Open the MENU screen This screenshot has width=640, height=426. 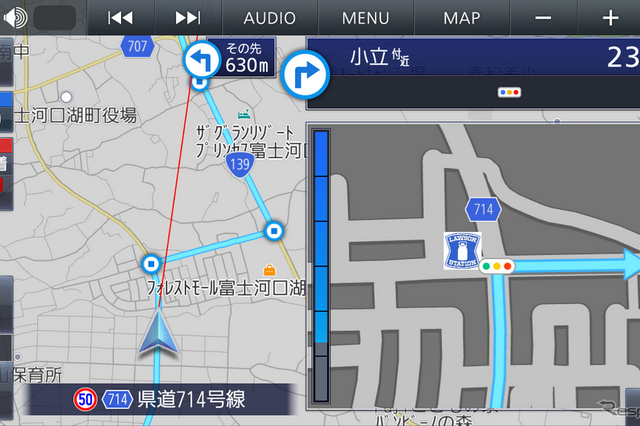pos(365,18)
